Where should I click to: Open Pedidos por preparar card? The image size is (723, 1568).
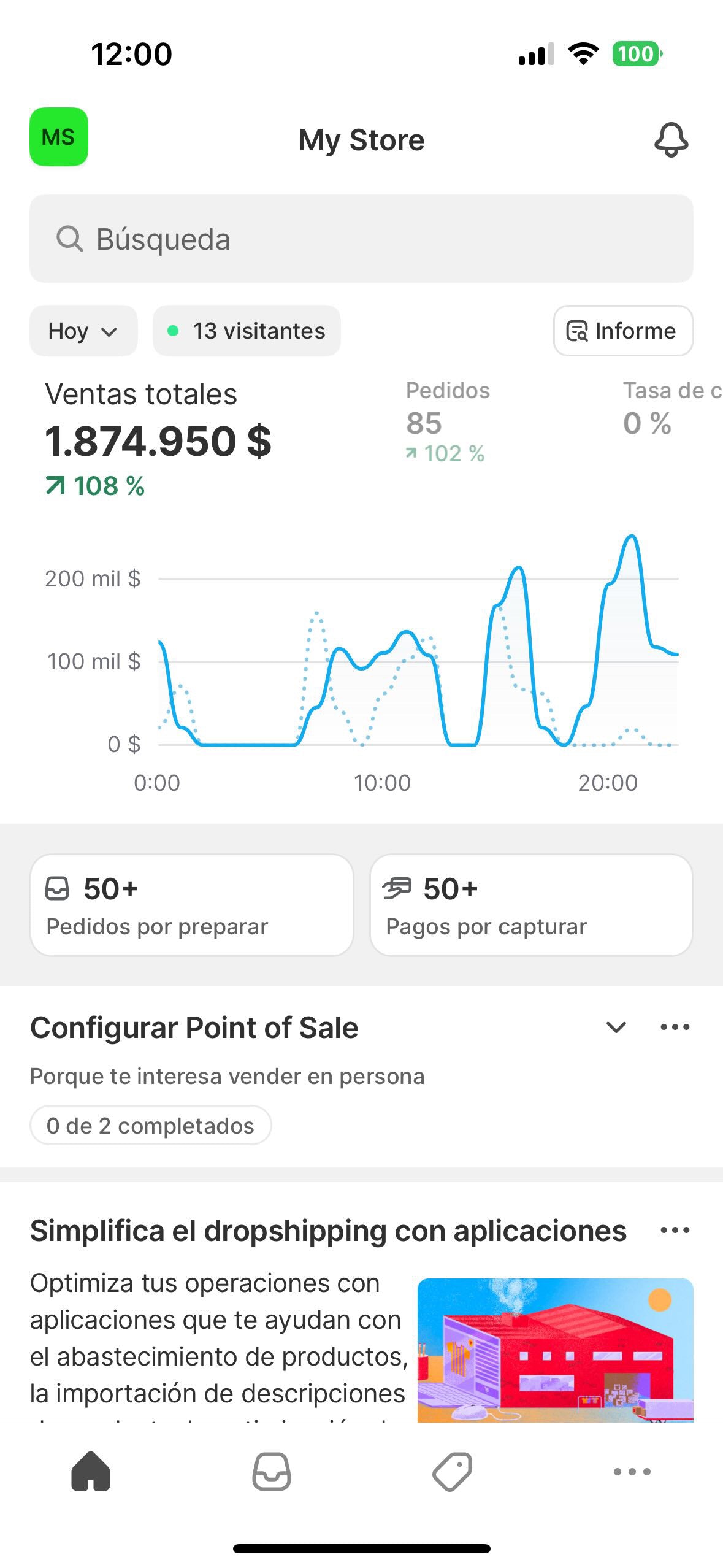(x=192, y=905)
